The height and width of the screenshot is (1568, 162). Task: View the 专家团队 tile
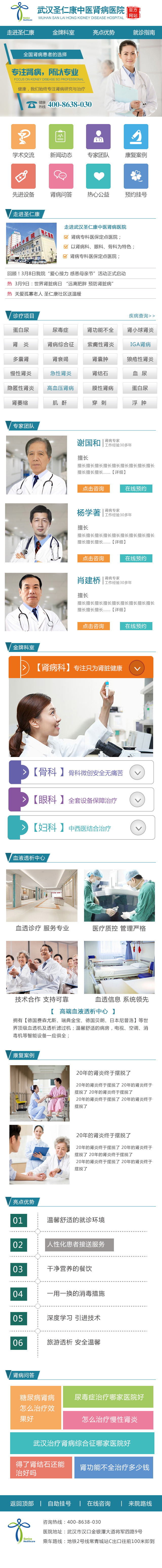click(98, 141)
